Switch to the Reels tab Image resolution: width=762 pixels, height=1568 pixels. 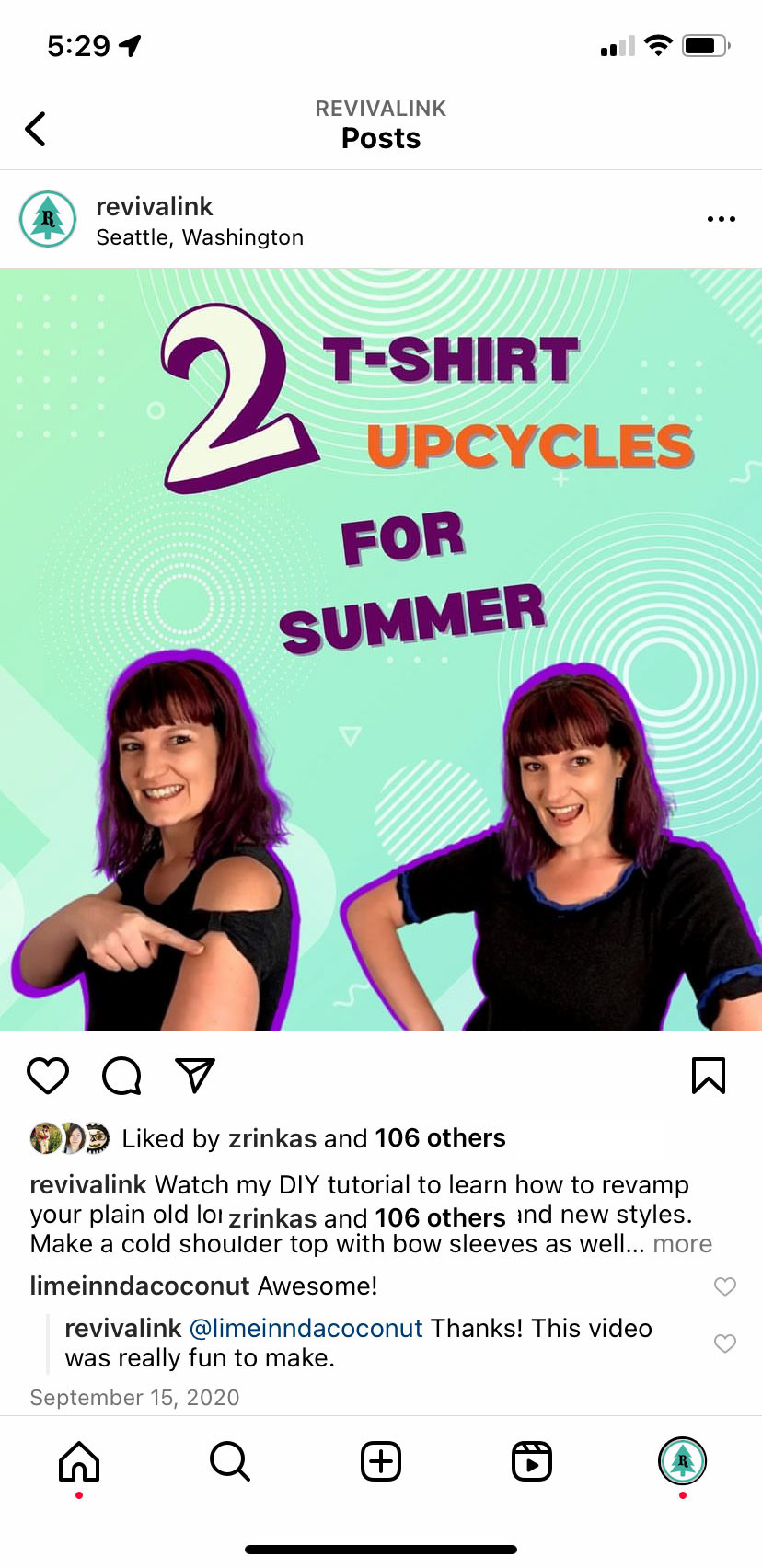coord(532,1461)
